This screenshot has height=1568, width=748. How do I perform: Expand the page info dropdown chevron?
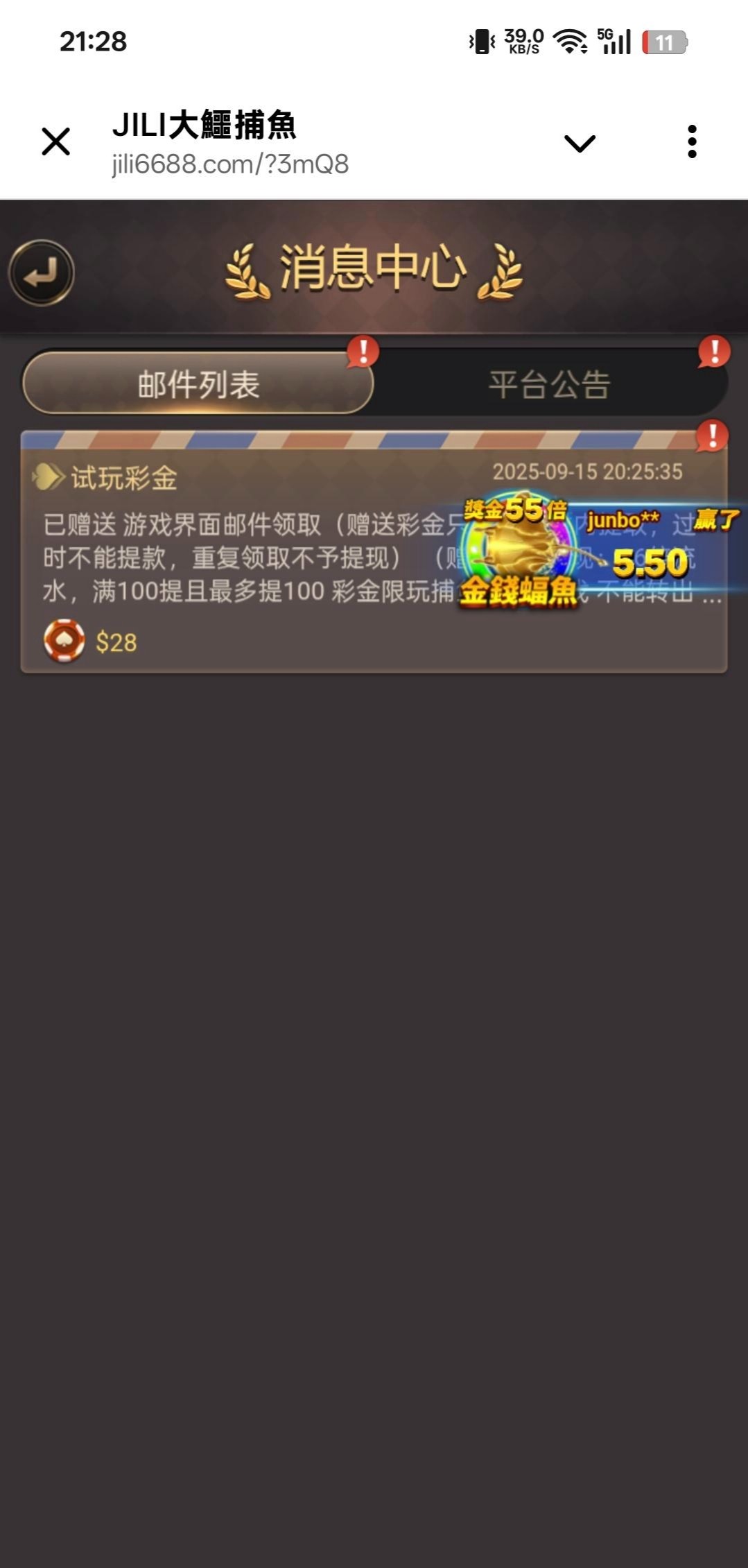(580, 143)
